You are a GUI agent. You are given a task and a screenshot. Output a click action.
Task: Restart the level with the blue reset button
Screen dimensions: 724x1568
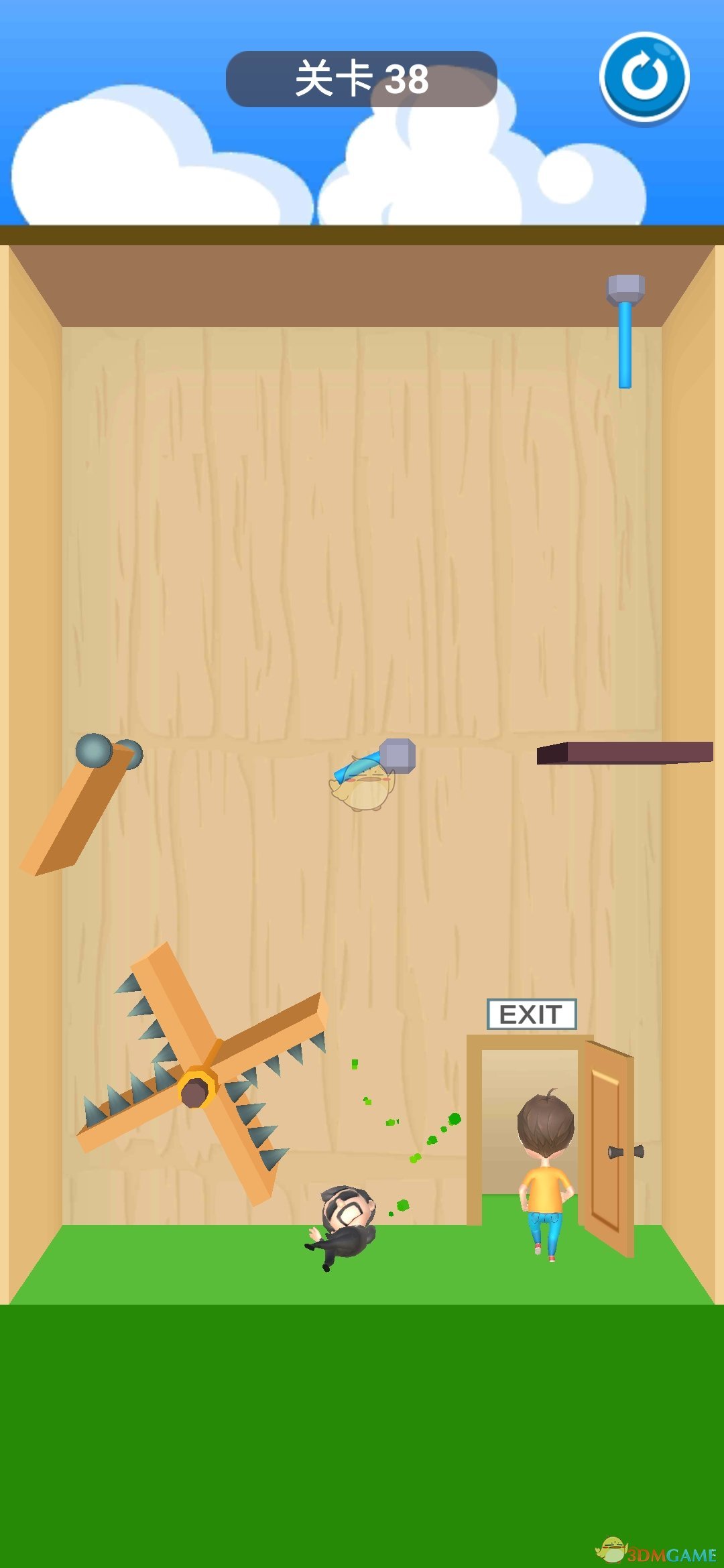pyautogui.click(x=644, y=78)
